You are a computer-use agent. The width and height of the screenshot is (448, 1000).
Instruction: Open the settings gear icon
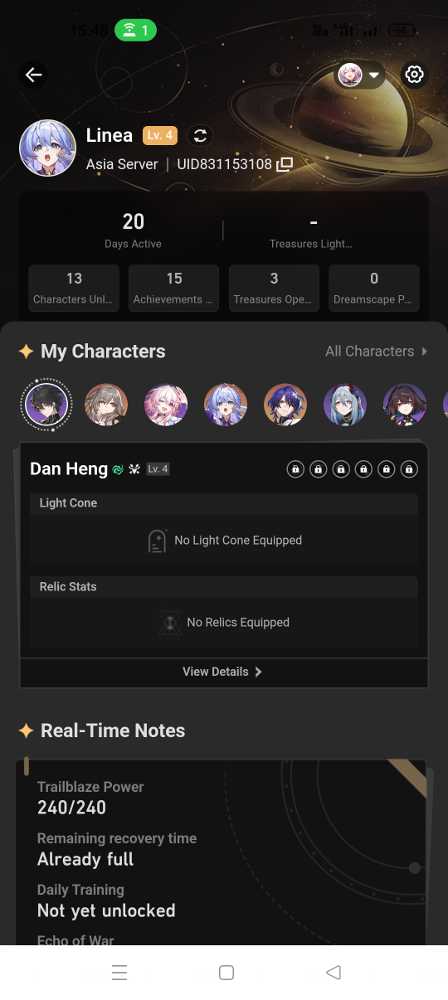[414, 75]
